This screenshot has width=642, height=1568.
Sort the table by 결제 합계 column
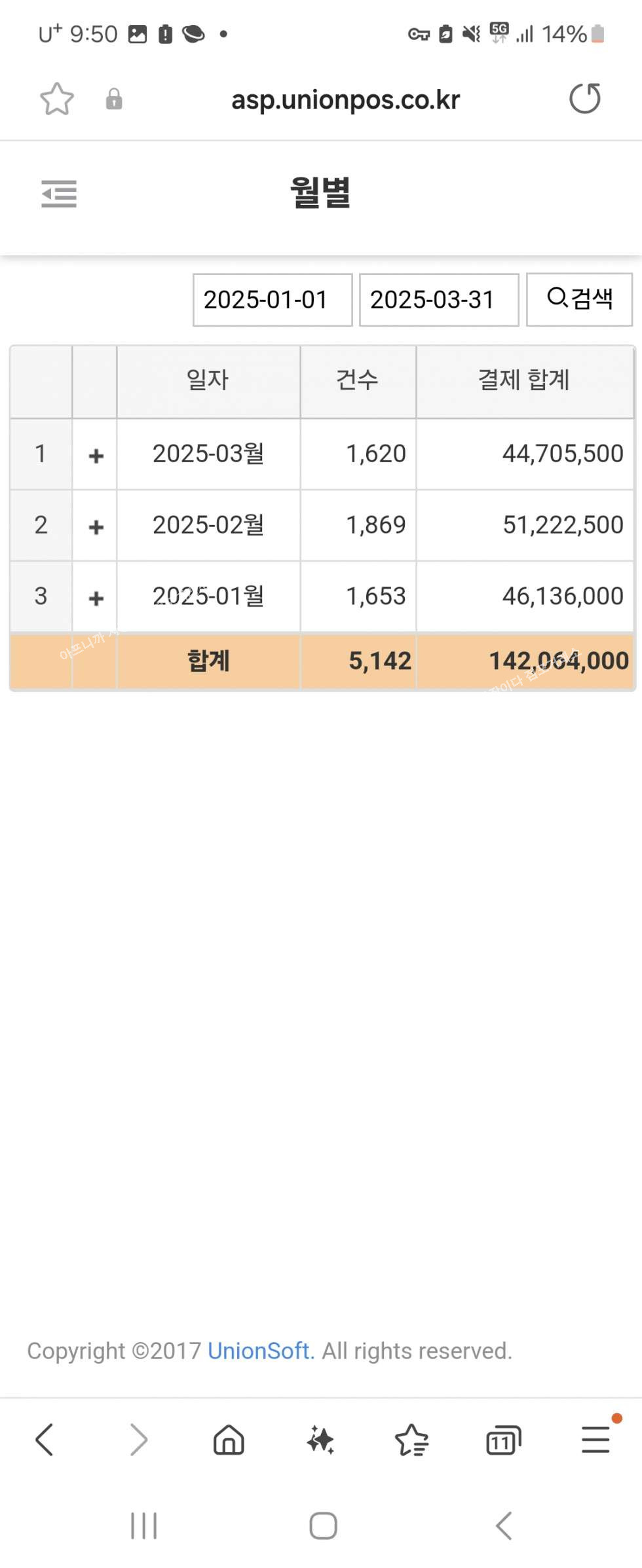click(524, 380)
